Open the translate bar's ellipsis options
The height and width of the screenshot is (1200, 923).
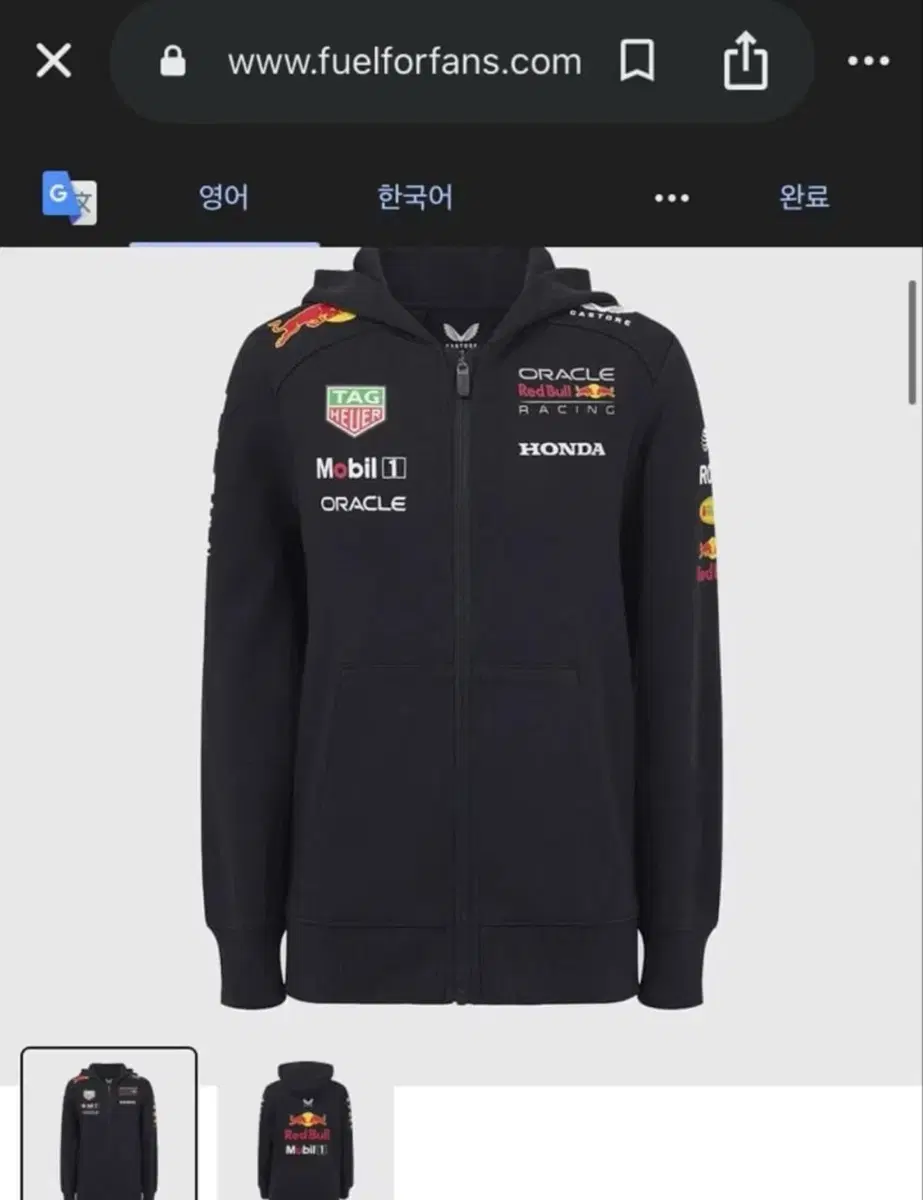(671, 198)
